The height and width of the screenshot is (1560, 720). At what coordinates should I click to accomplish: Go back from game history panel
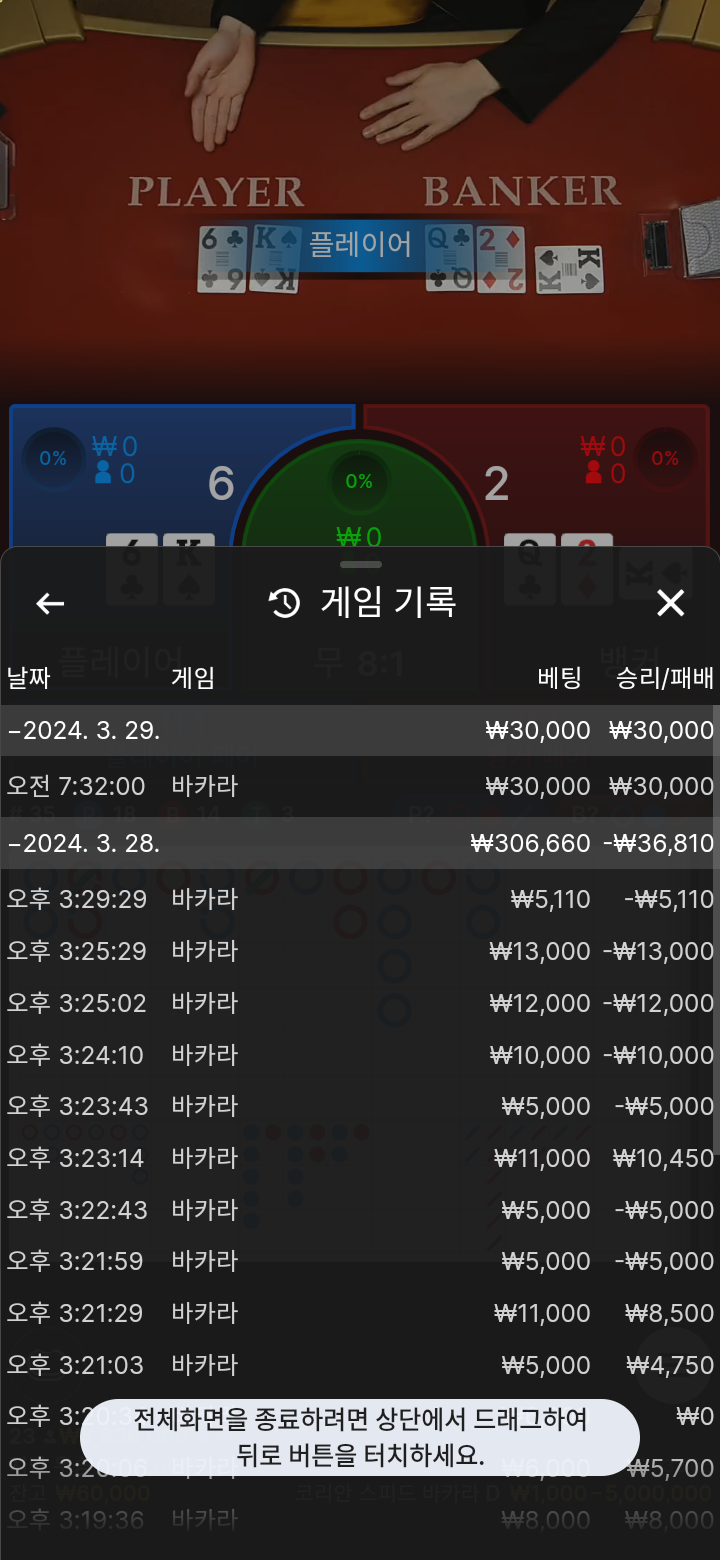[x=50, y=603]
